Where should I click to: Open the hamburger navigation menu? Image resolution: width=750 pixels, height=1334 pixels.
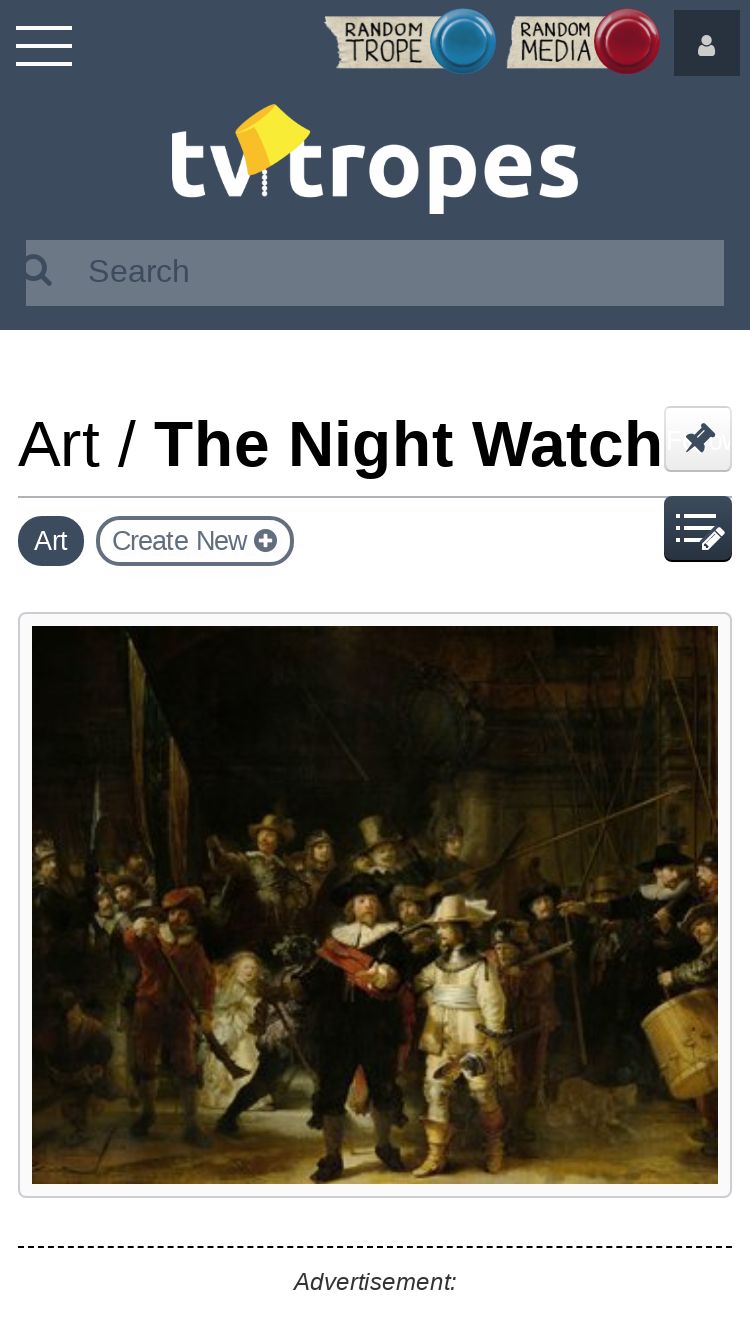click(44, 46)
